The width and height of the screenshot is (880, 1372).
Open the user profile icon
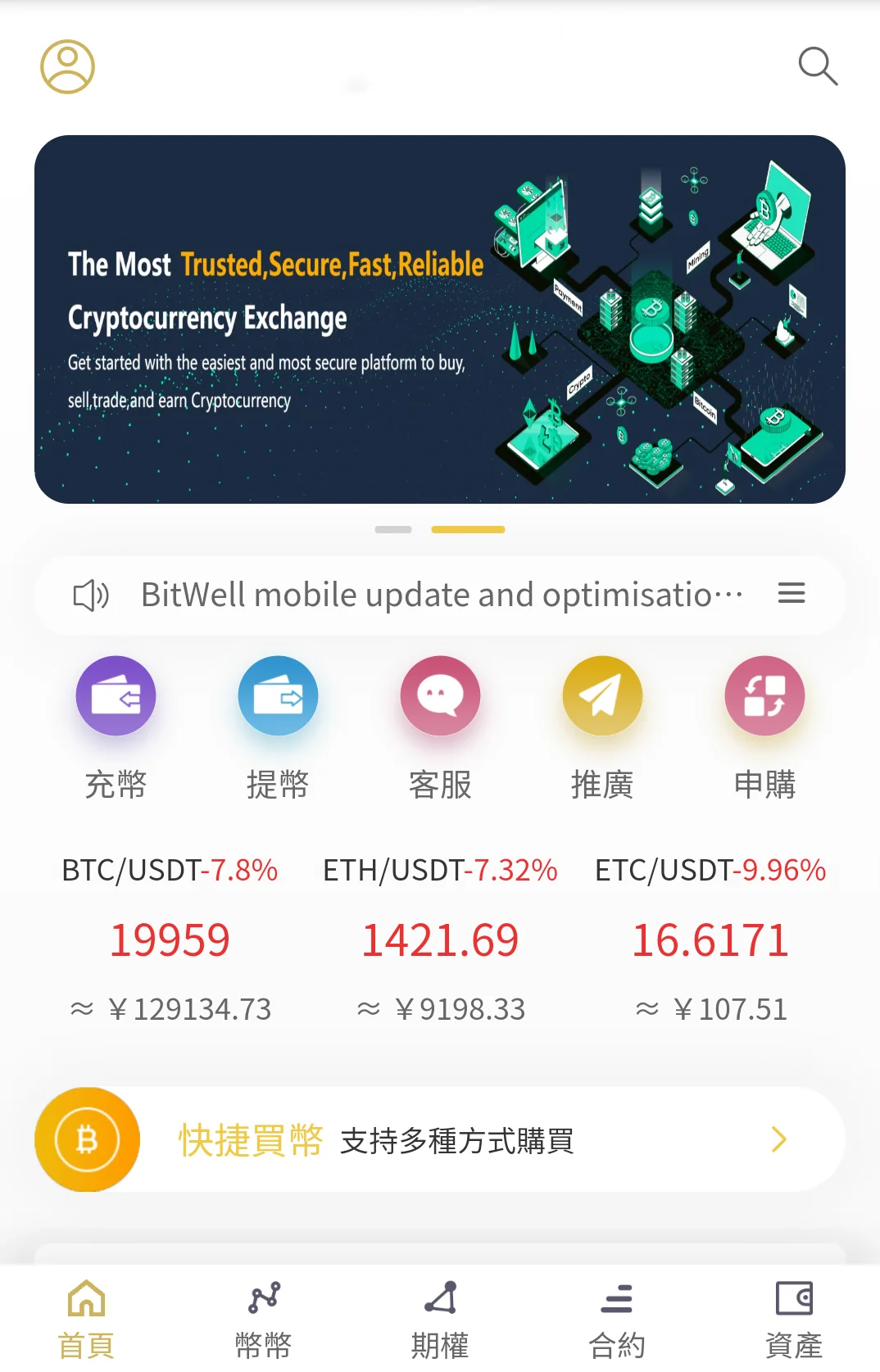[67, 66]
